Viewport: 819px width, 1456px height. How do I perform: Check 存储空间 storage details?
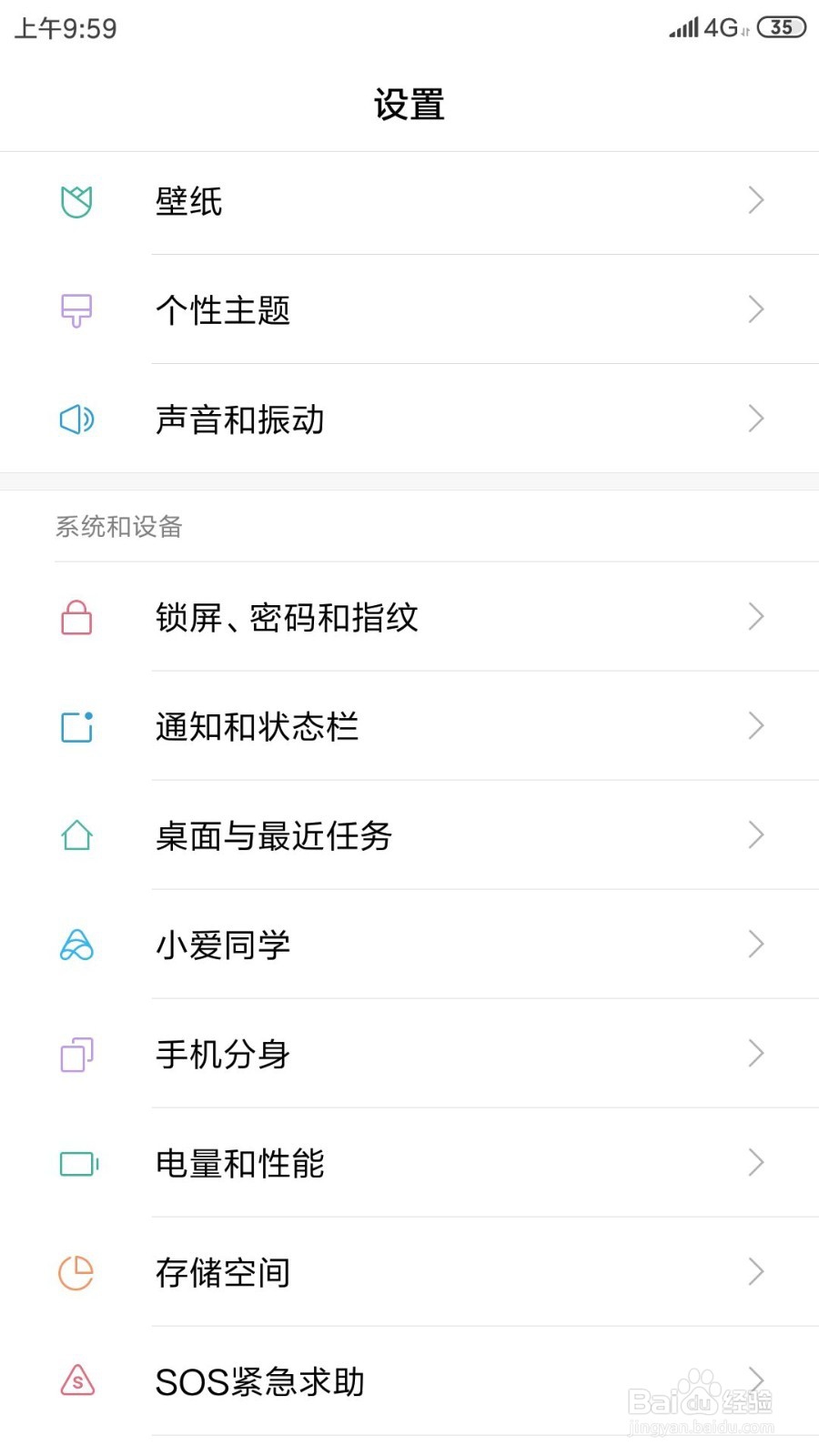[409, 1273]
